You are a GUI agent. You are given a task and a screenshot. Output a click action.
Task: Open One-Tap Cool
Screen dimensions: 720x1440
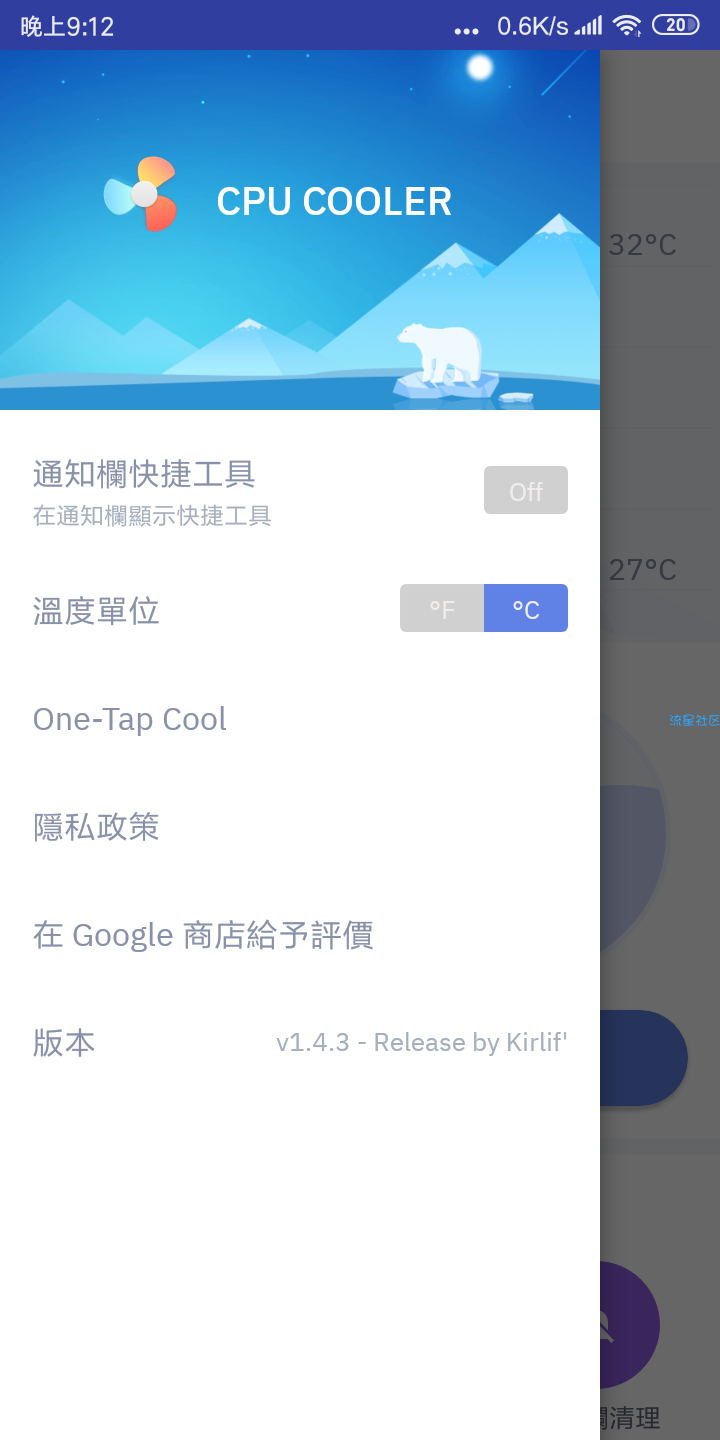[x=130, y=719]
